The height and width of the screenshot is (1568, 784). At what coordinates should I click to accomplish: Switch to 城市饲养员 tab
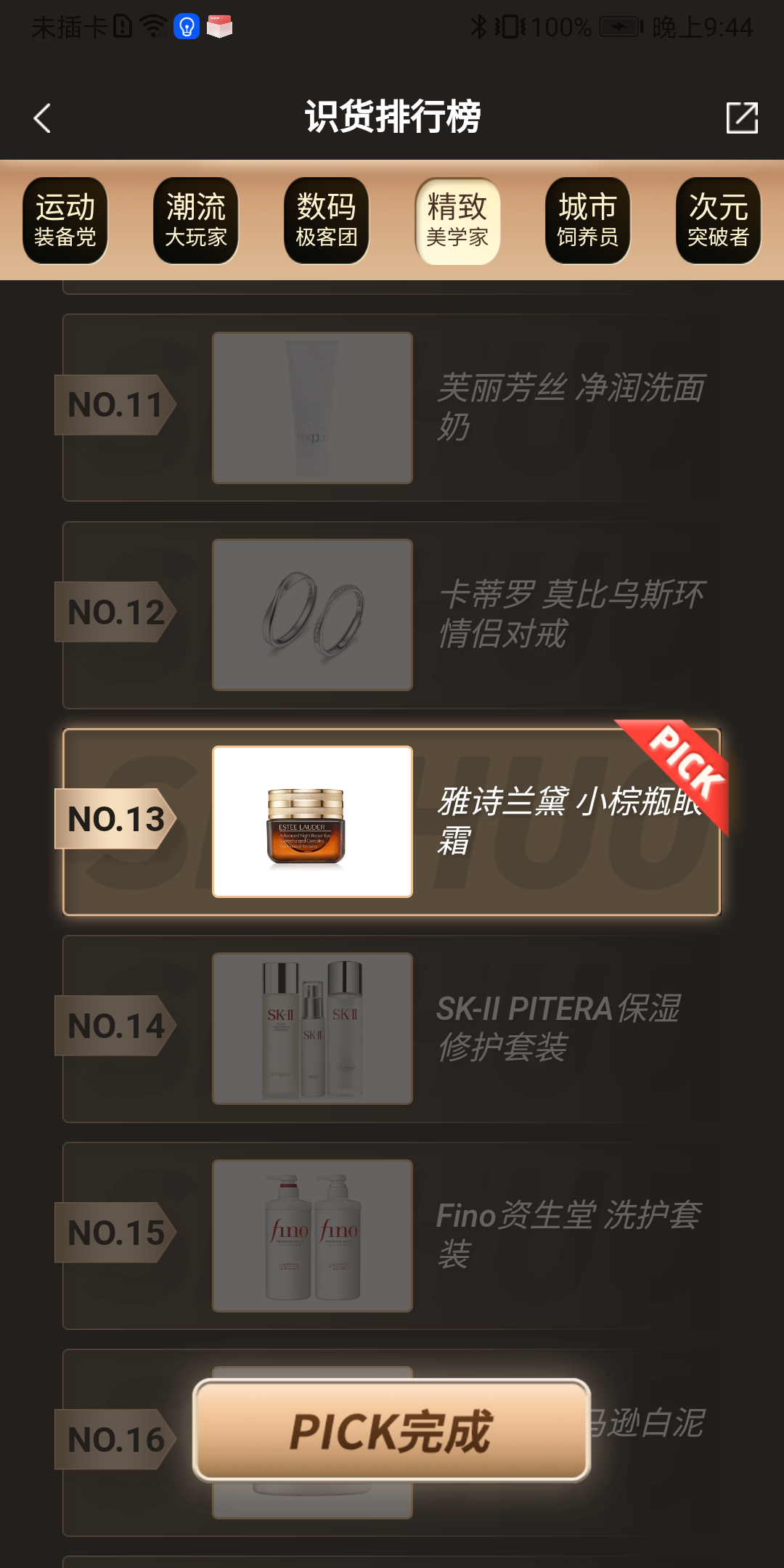tap(588, 221)
